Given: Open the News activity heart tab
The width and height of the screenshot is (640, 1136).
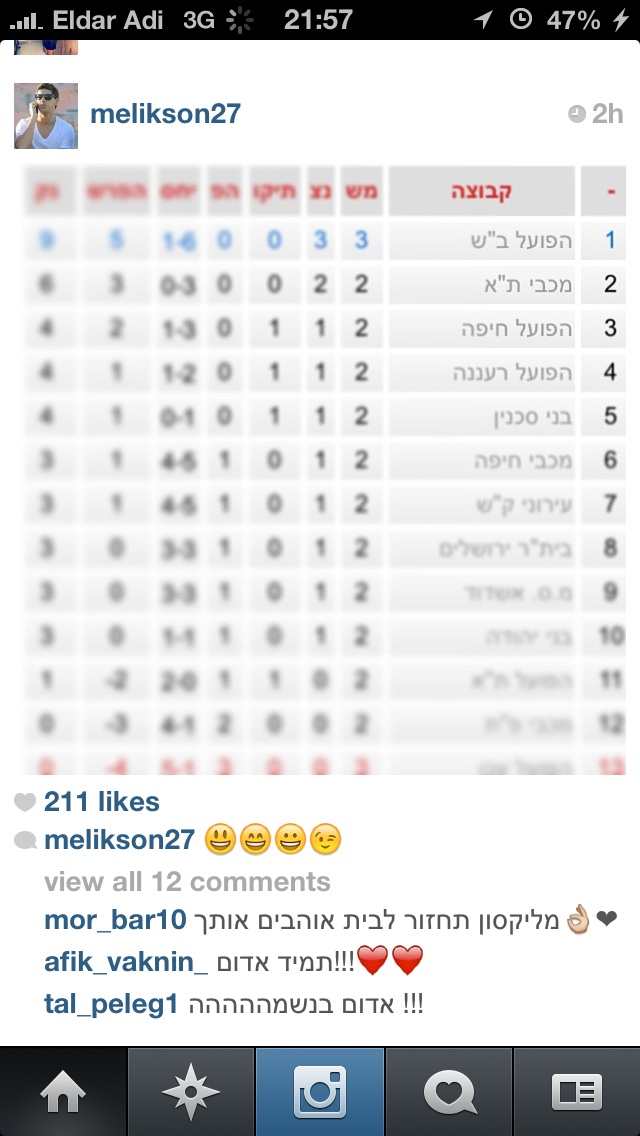Looking at the screenshot, I should pyautogui.click(x=449, y=1092).
